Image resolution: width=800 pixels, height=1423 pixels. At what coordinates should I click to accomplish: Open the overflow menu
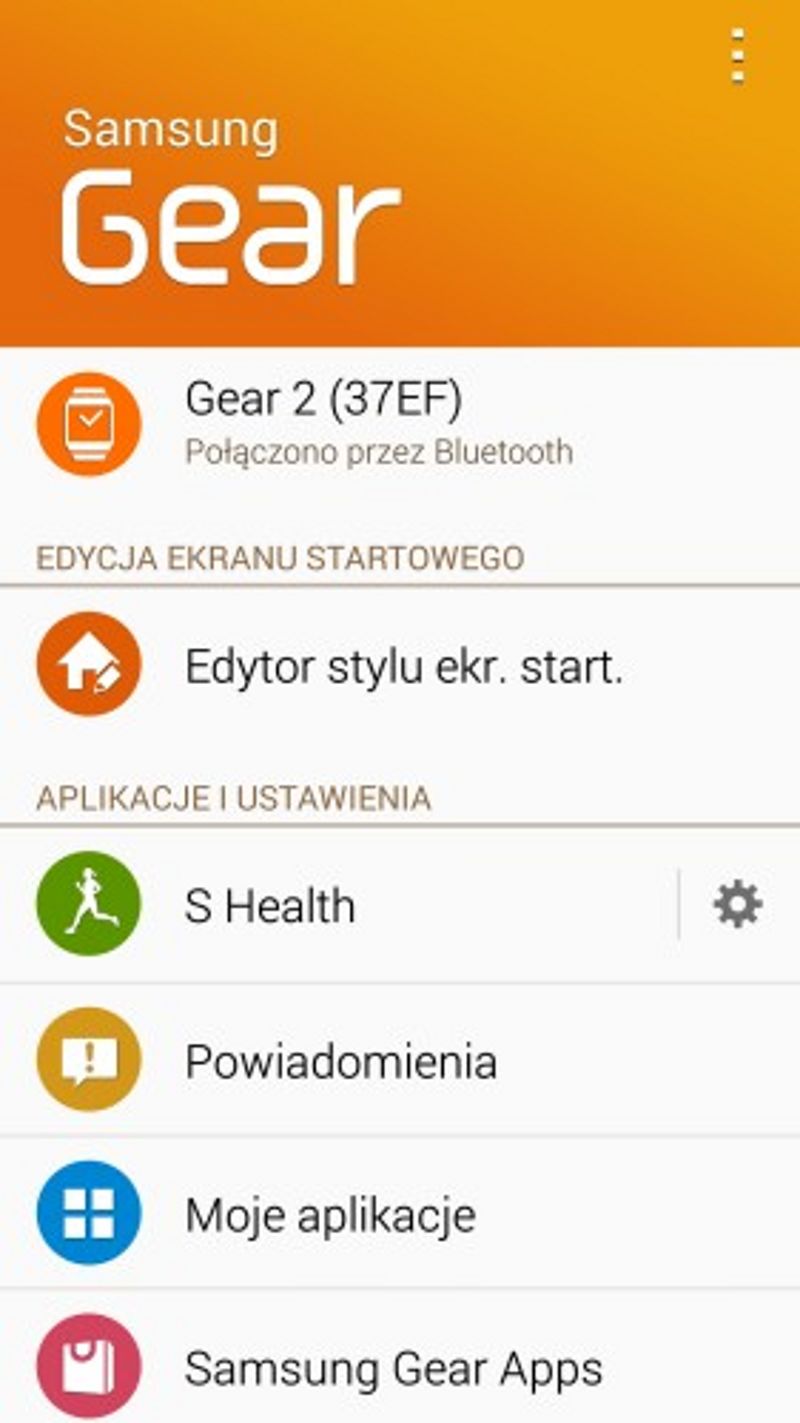point(737,56)
